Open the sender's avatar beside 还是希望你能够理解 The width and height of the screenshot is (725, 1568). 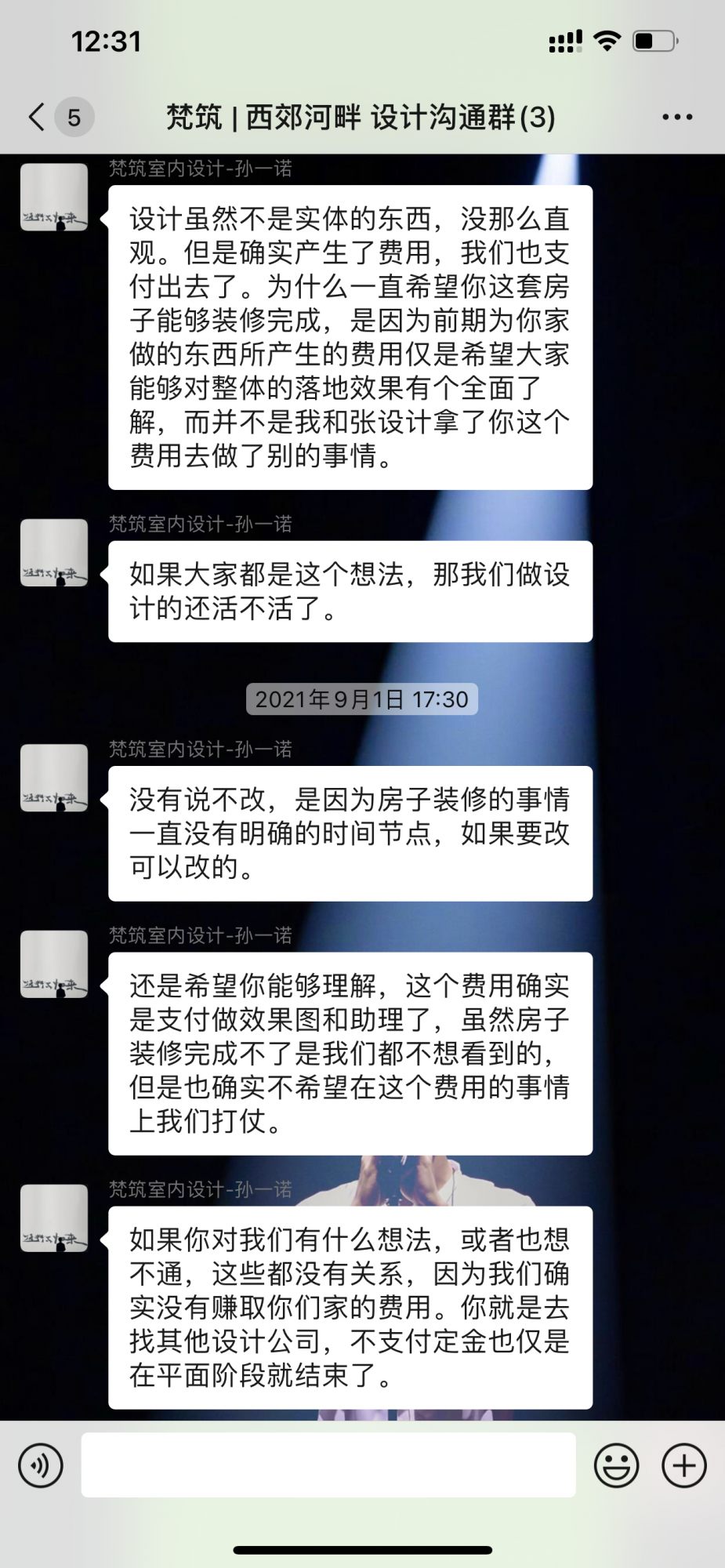click(54, 964)
